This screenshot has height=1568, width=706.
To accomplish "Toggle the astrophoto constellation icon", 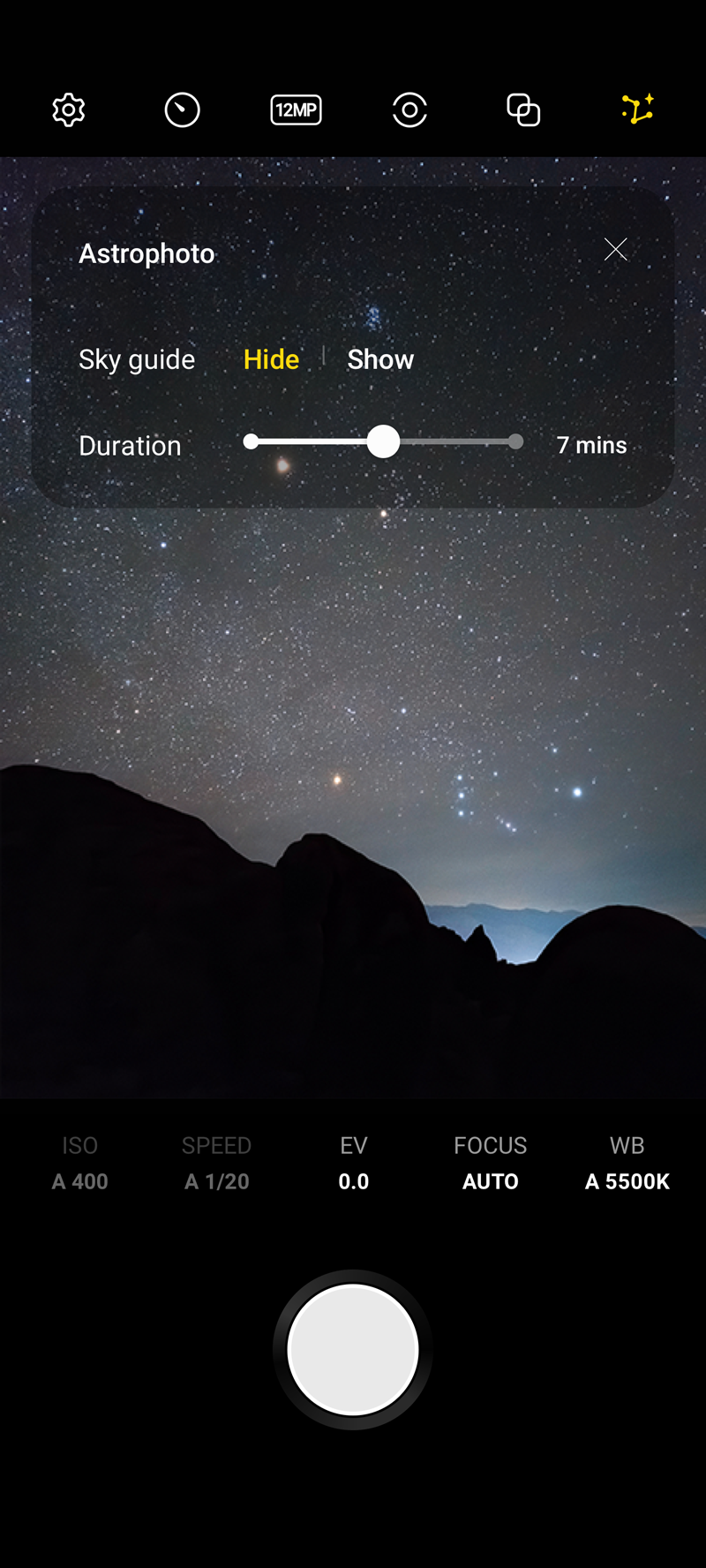I will pos(637,109).
